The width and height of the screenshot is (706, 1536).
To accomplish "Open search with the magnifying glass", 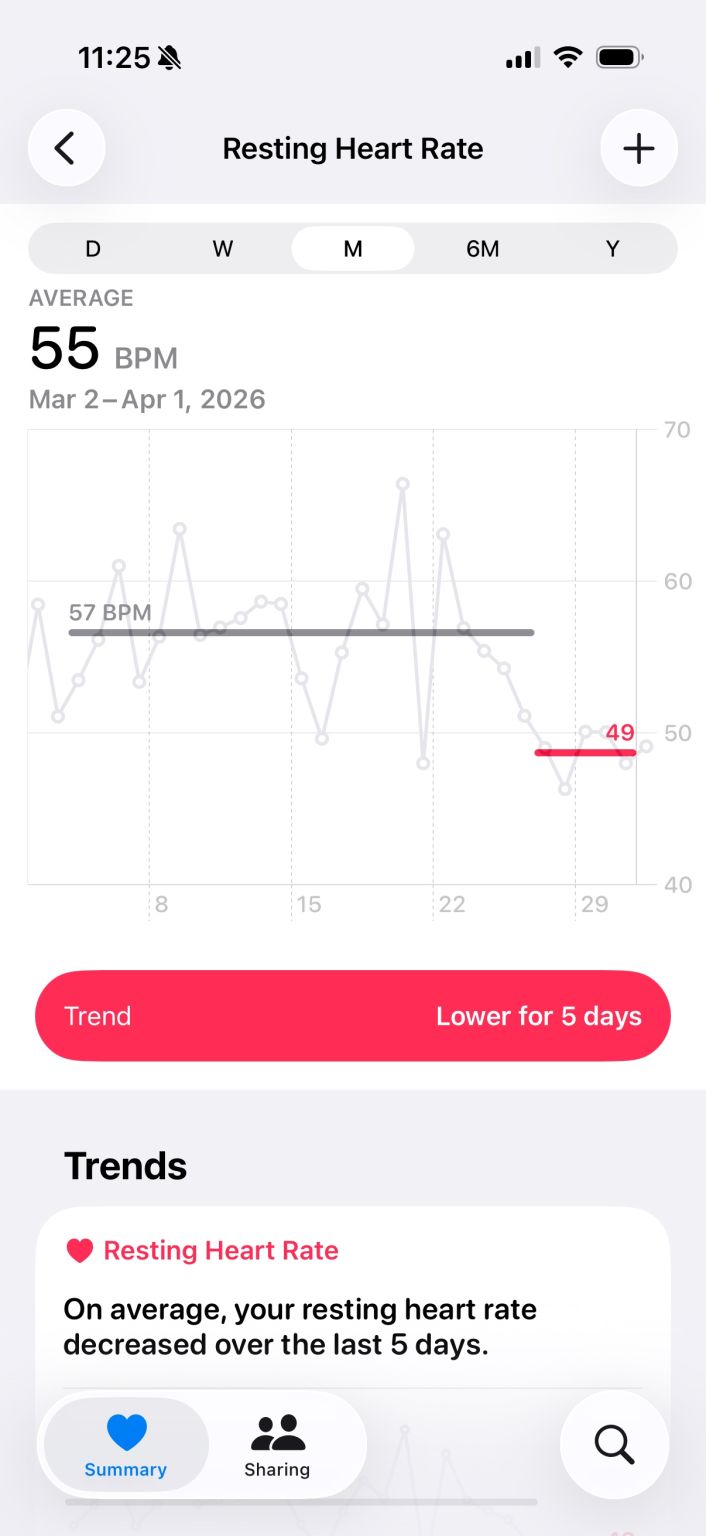I will point(614,1444).
